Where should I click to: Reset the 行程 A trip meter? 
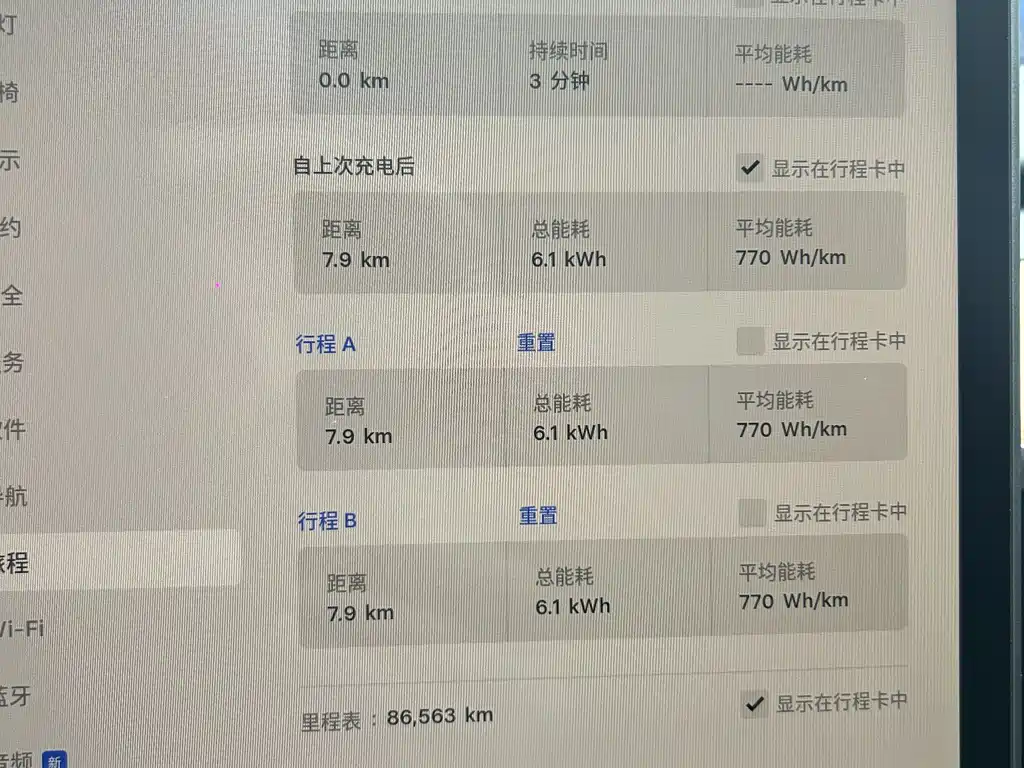pyautogui.click(x=536, y=342)
